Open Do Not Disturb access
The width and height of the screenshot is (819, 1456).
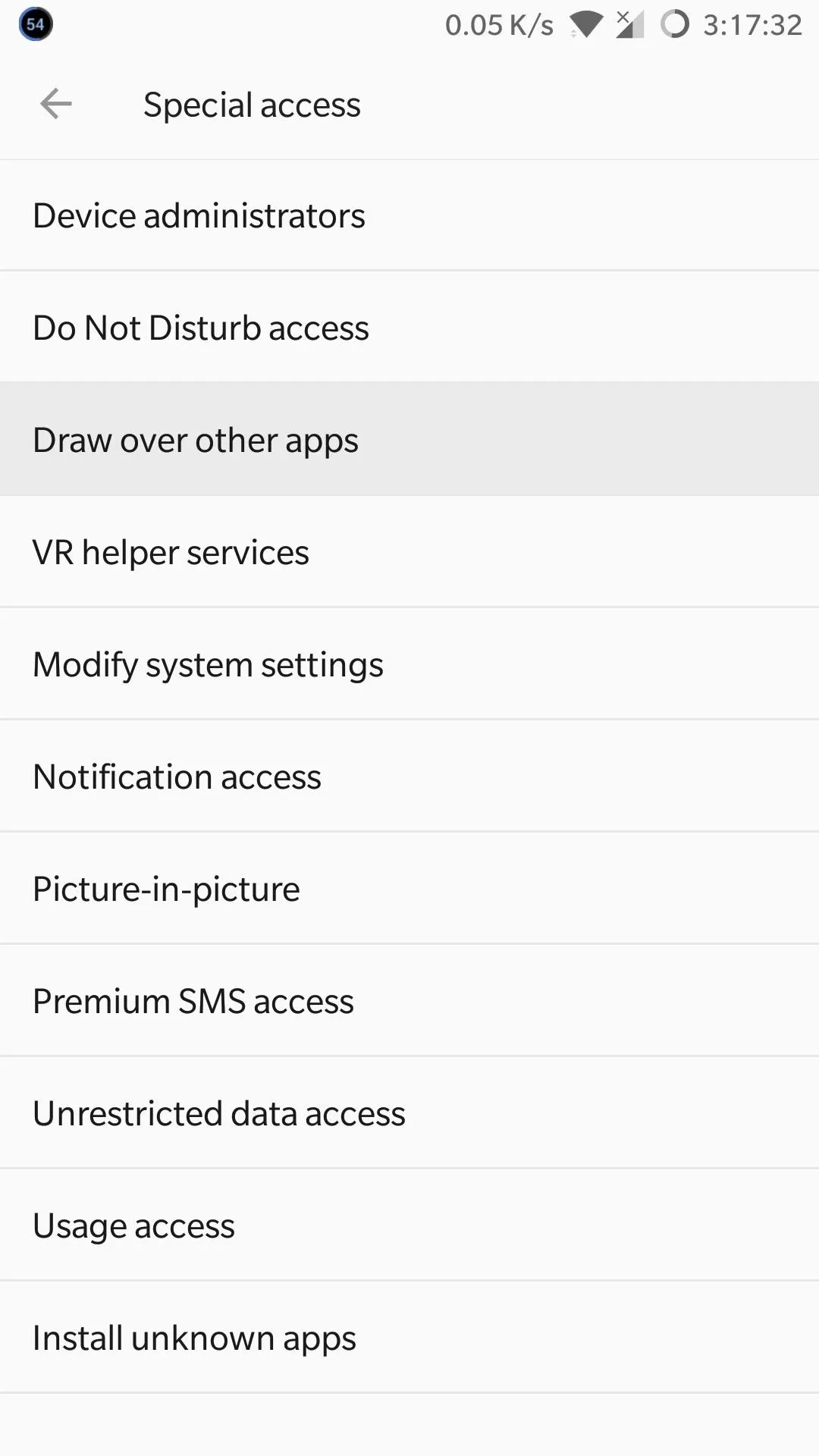(409, 327)
